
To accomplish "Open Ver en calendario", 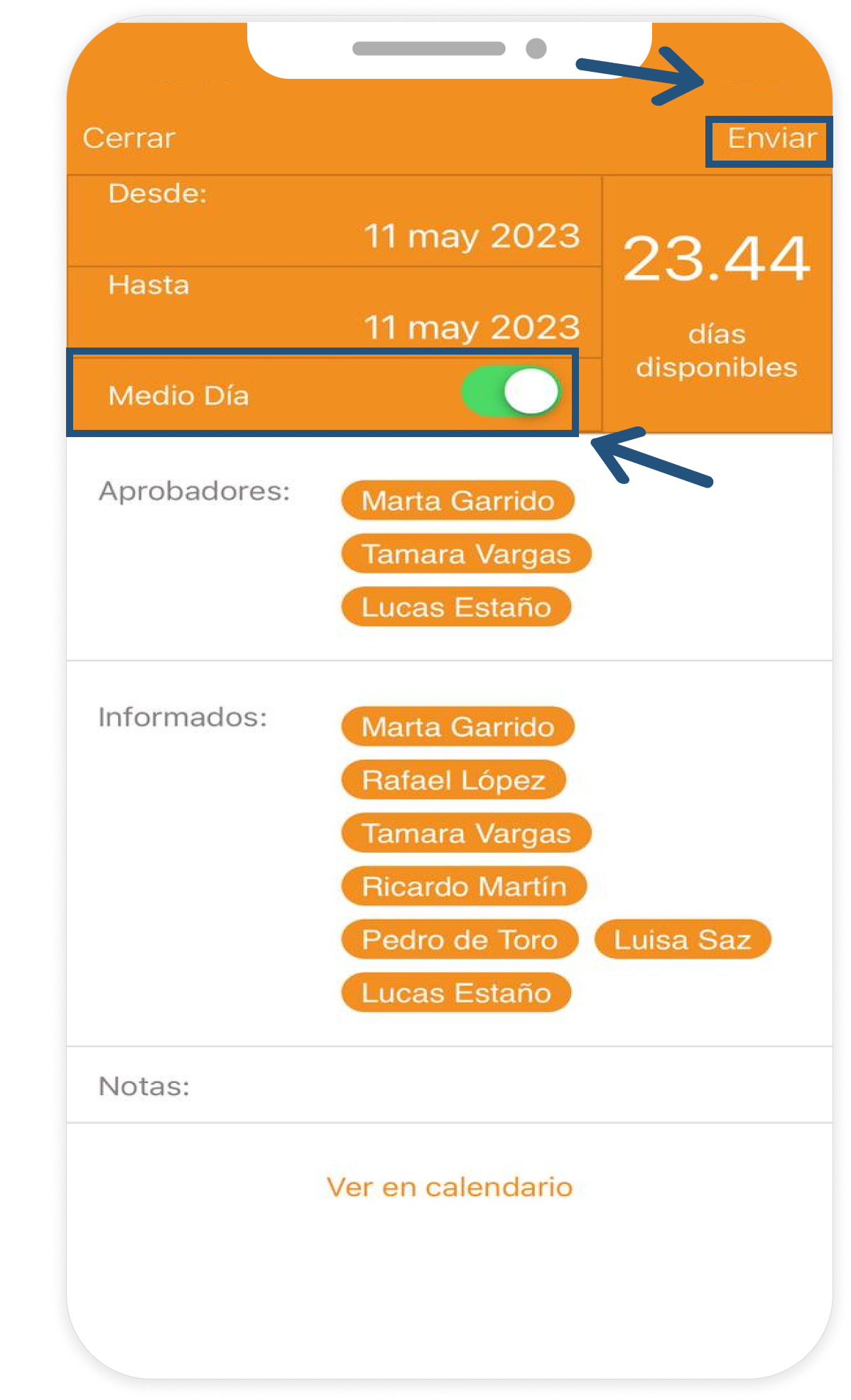I will tap(449, 1187).
